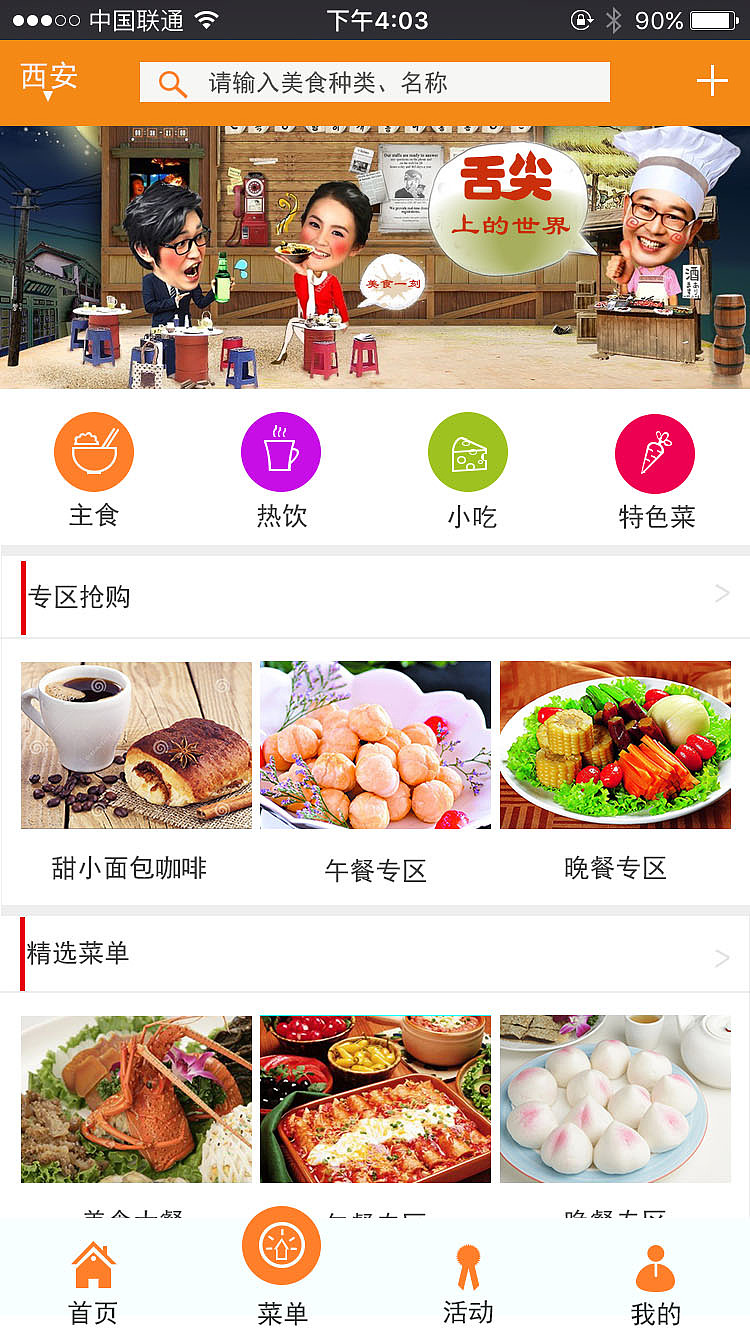Tap the 舌尖上的世界 banner image
The image size is (750, 1334).
(x=375, y=256)
